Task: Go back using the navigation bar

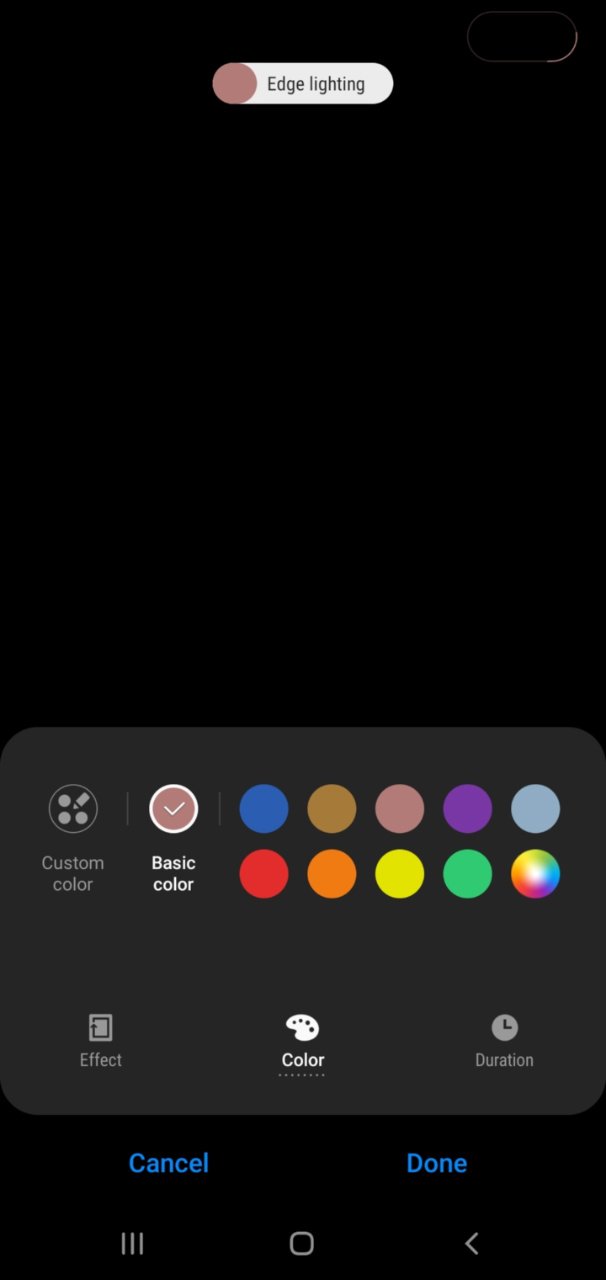Action: [x=472, y=1243]
